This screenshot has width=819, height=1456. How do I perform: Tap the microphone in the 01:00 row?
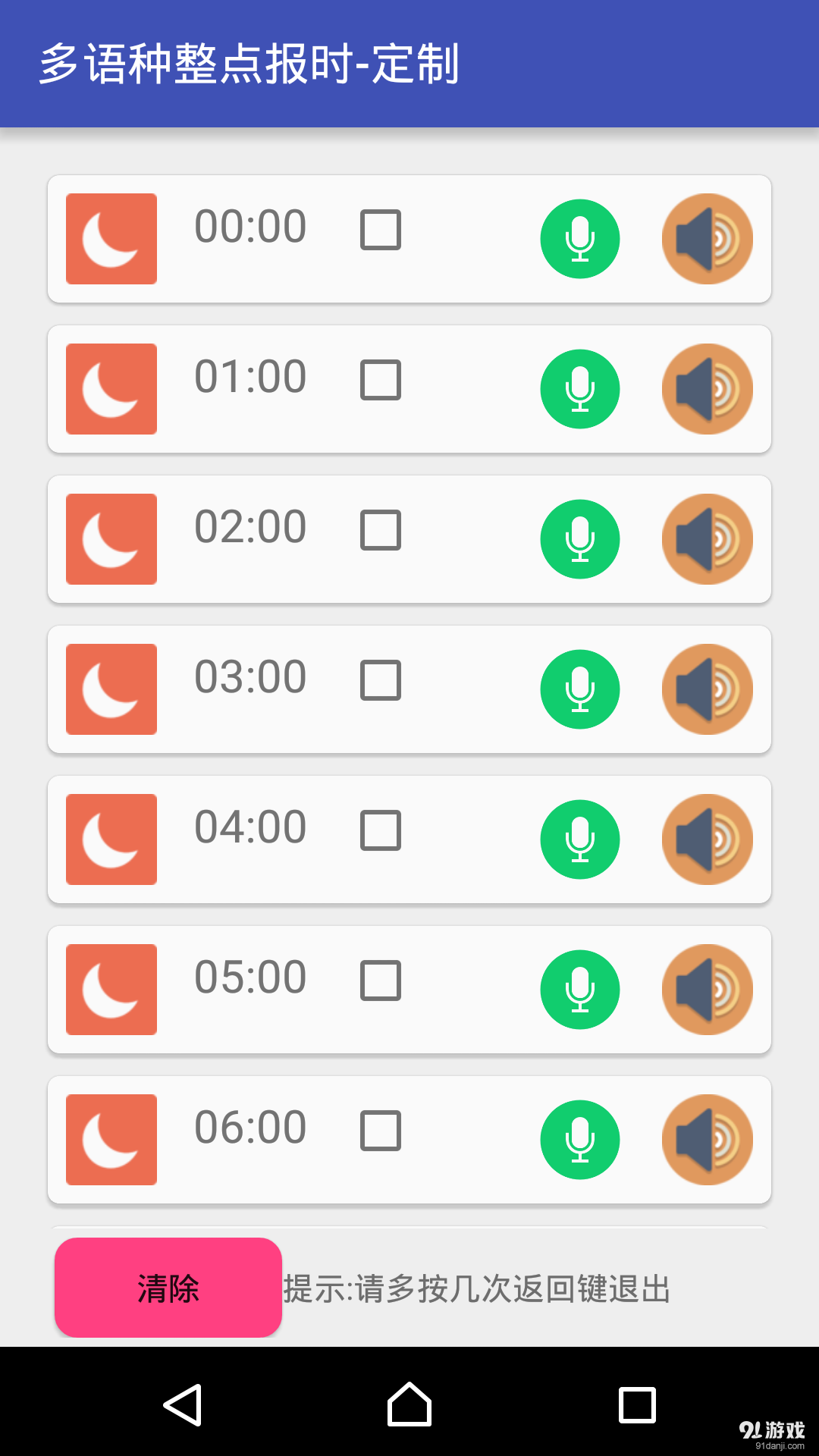pyautogui.click(x=580, y=389)
